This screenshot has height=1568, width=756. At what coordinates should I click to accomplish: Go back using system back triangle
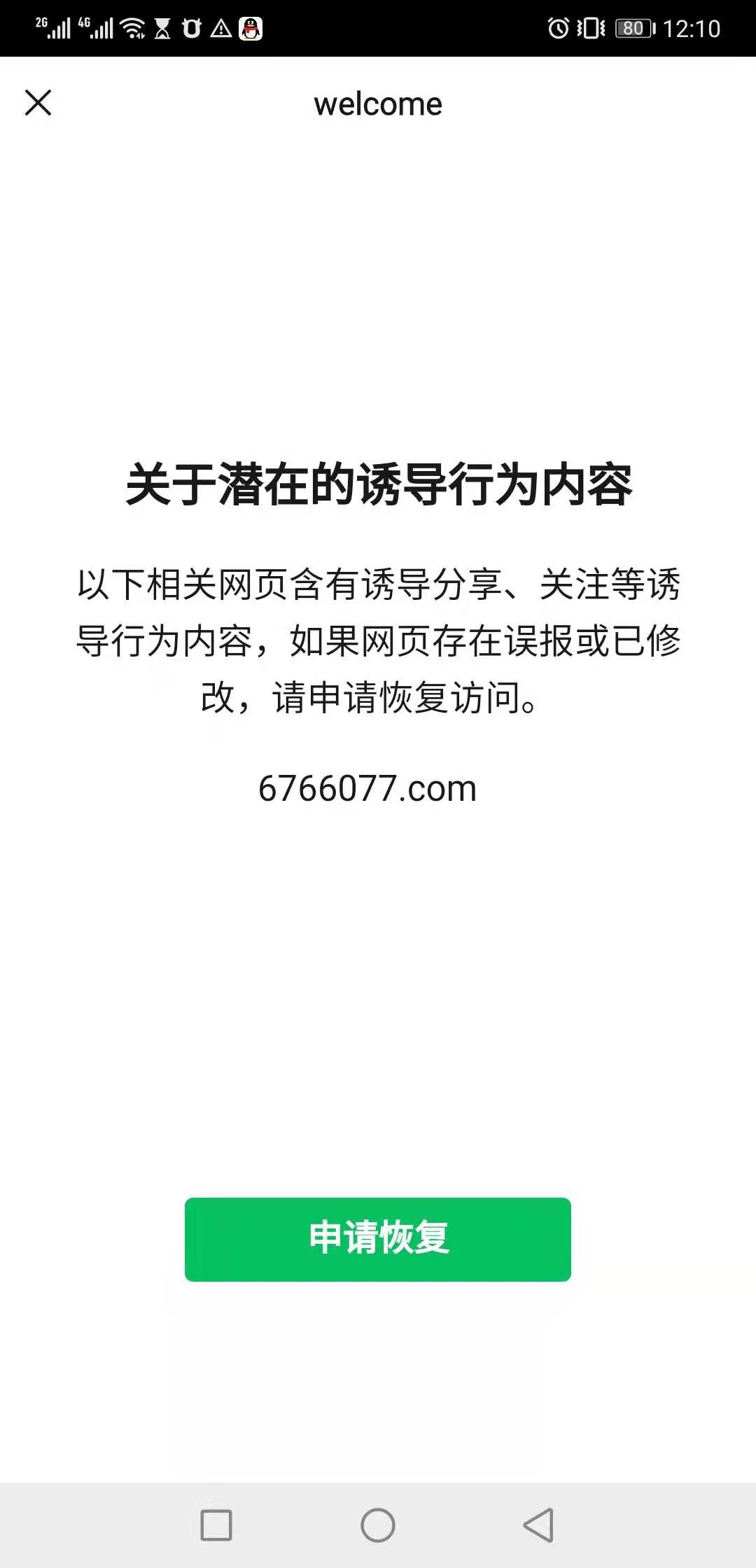pos(539,1525)
